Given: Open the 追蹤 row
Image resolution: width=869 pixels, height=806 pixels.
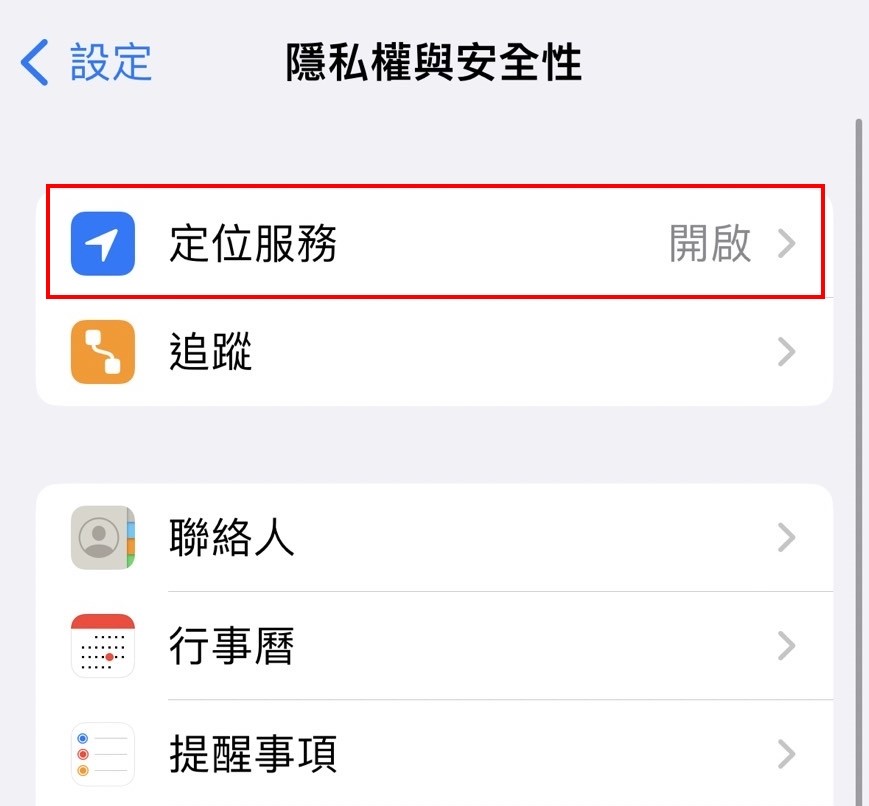Looking at the screenshot, I should point(434,352).
